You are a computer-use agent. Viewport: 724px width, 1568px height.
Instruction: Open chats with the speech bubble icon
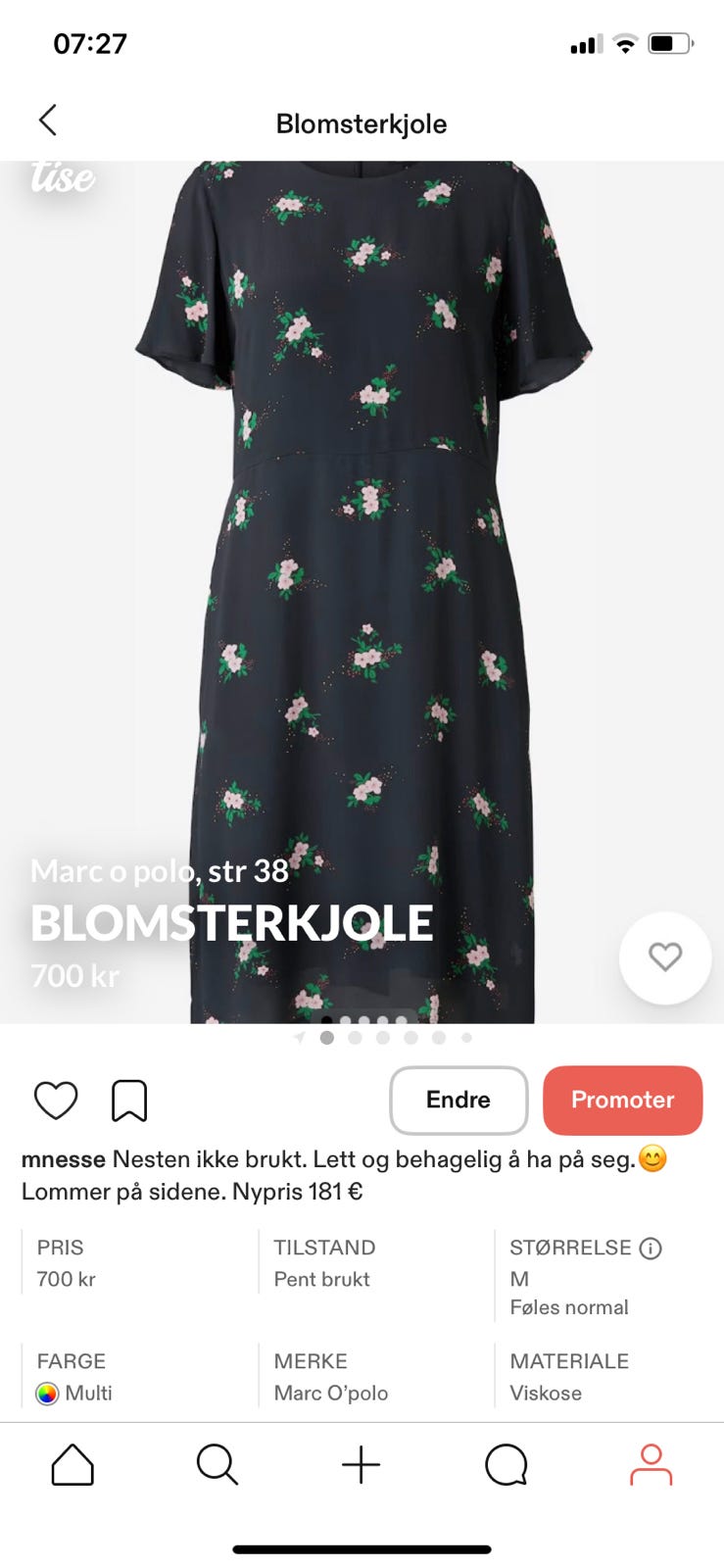[506, 1465]
